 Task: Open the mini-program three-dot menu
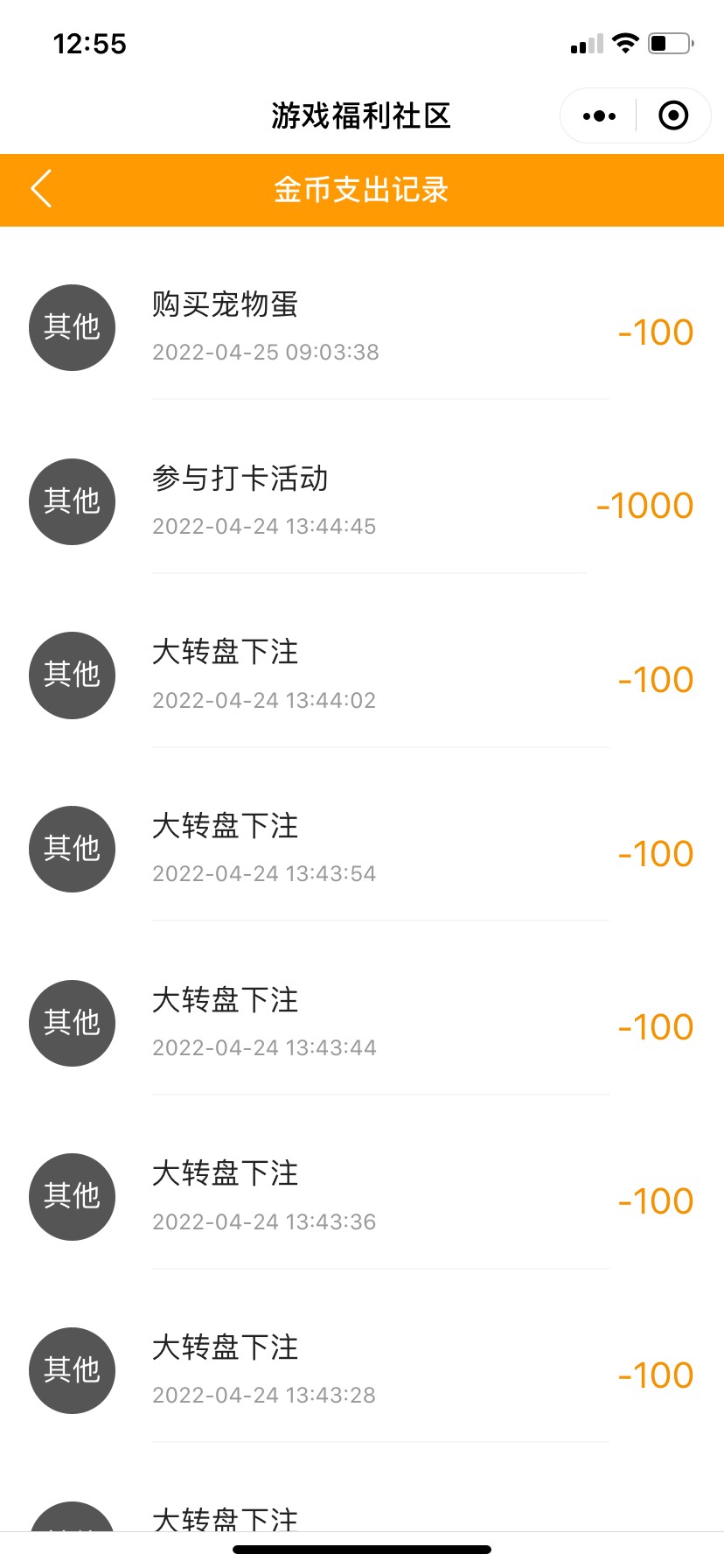(599, 115)
